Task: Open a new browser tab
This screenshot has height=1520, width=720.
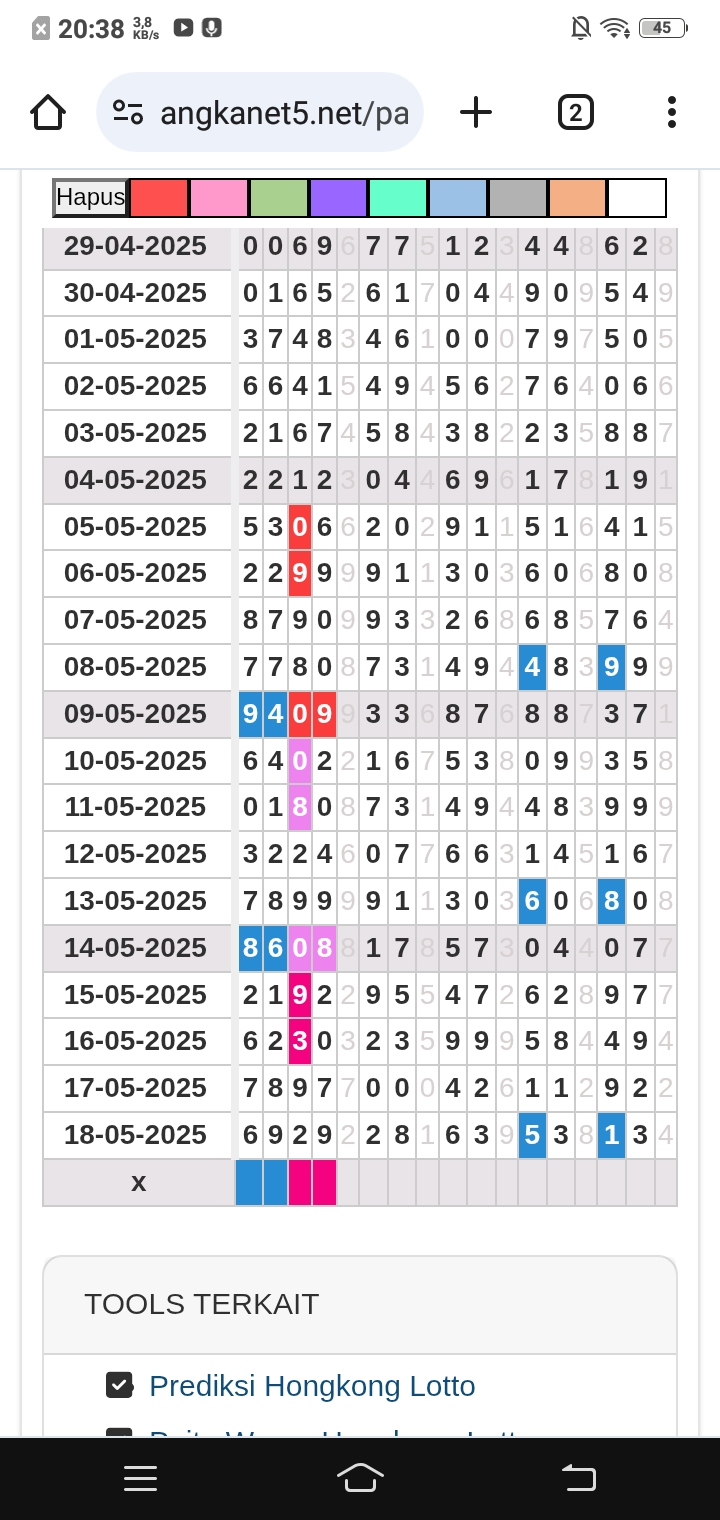Action: 476,112
